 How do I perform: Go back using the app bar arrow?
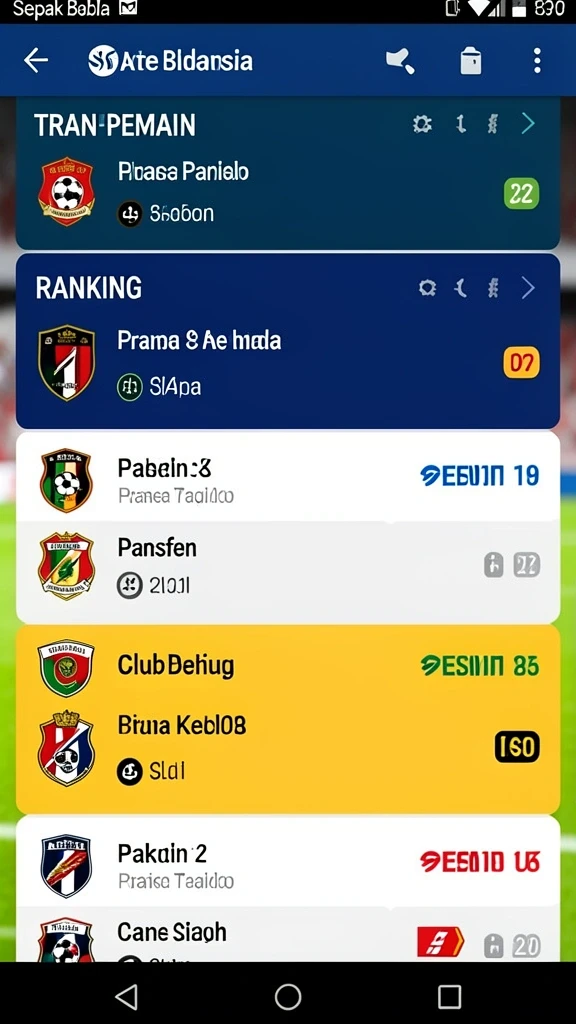[x=36, y=61]
